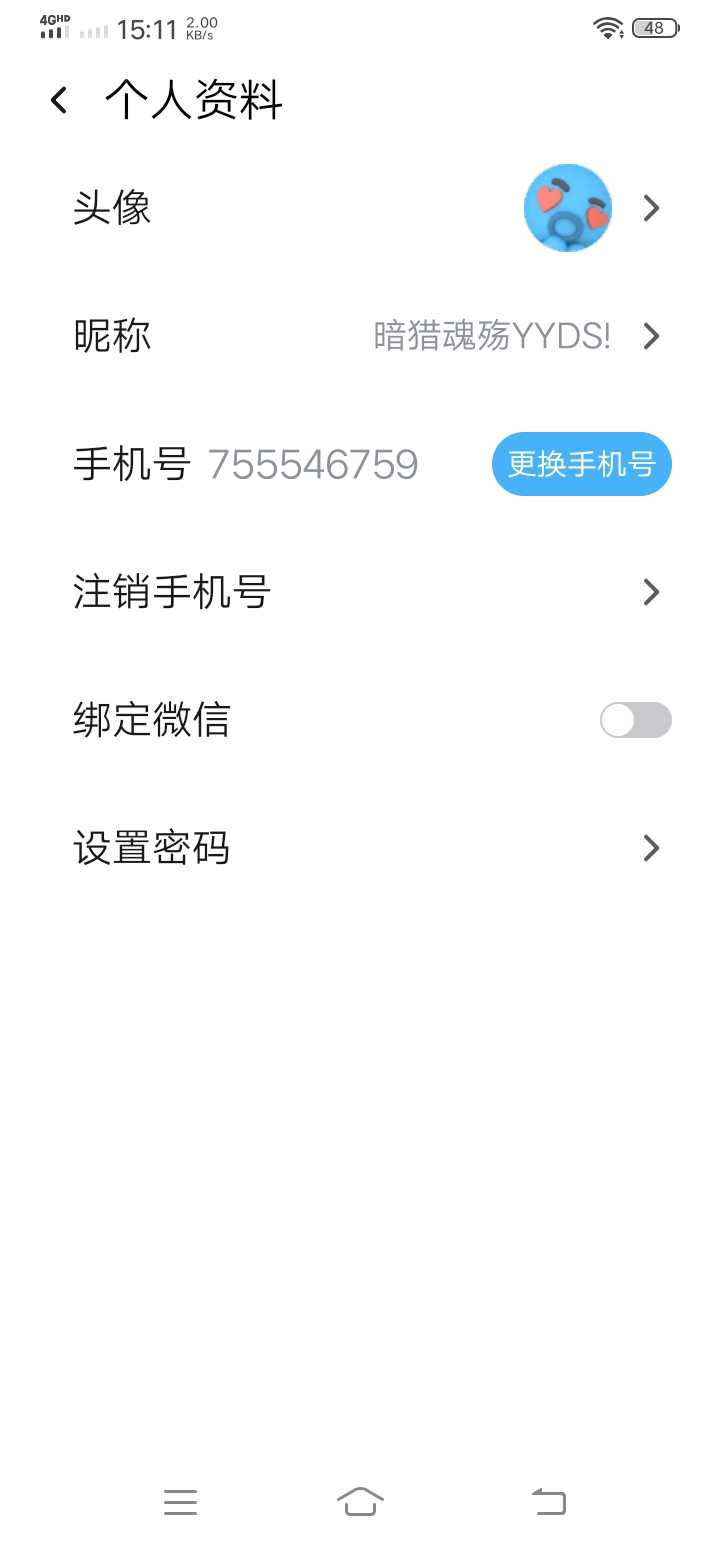Go back from 个人资料 page
The width and height of the screenshot is (720, 1544).
coord(60,100)
